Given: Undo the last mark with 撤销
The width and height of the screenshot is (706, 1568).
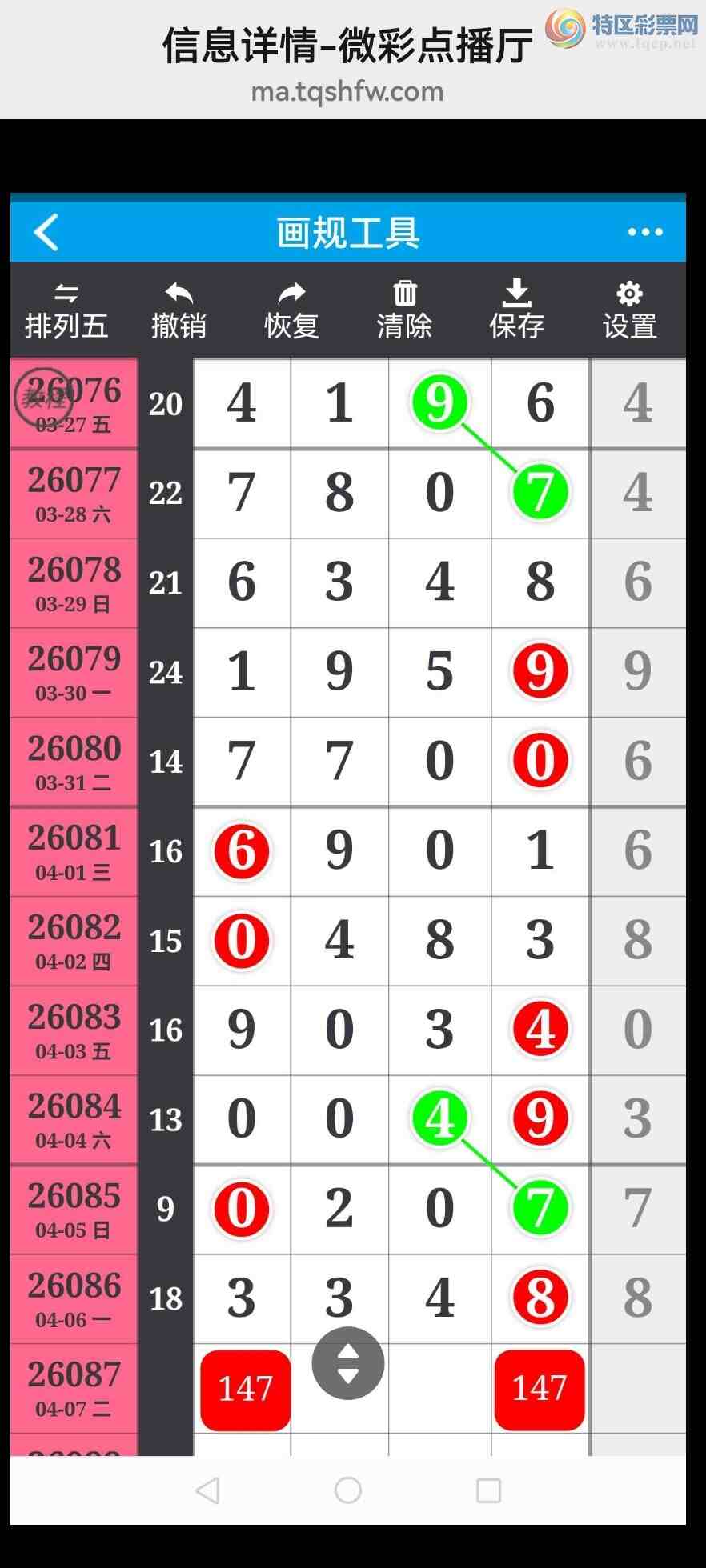Looking at the screenshot, I should [179, 311].
